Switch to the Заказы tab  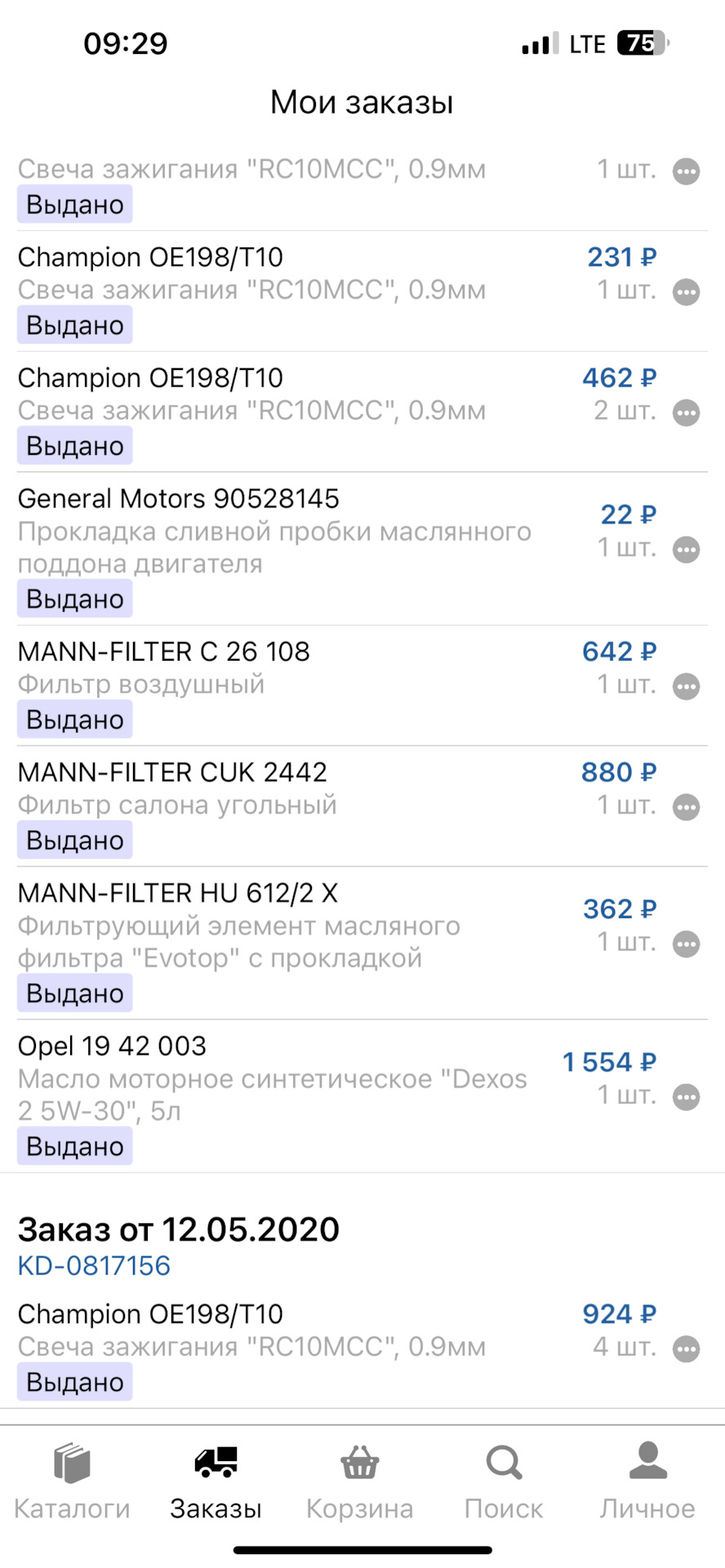pyautogui.click(x=216, y=1481)
